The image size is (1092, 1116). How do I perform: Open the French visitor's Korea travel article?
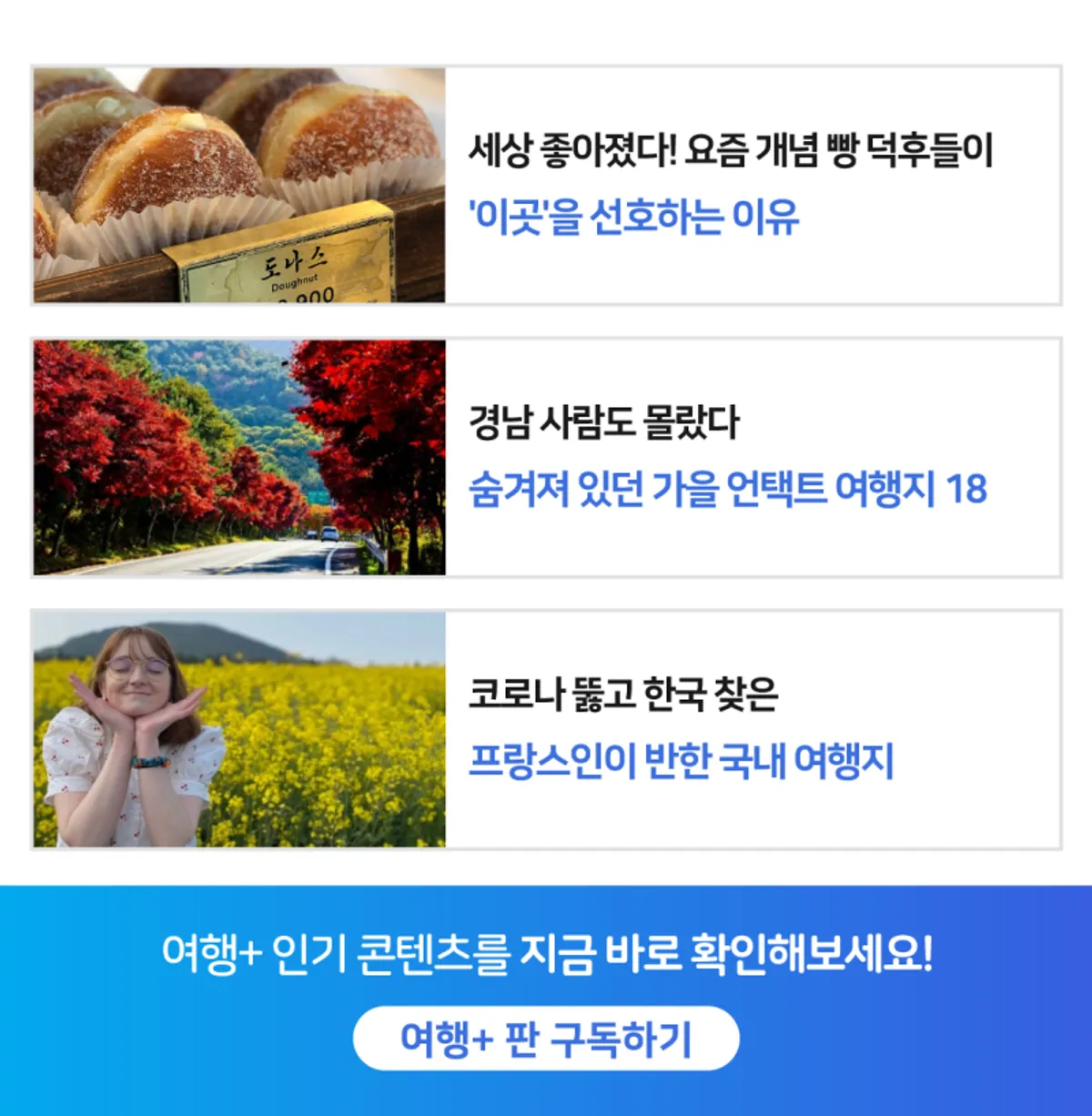tap(546, 729)
